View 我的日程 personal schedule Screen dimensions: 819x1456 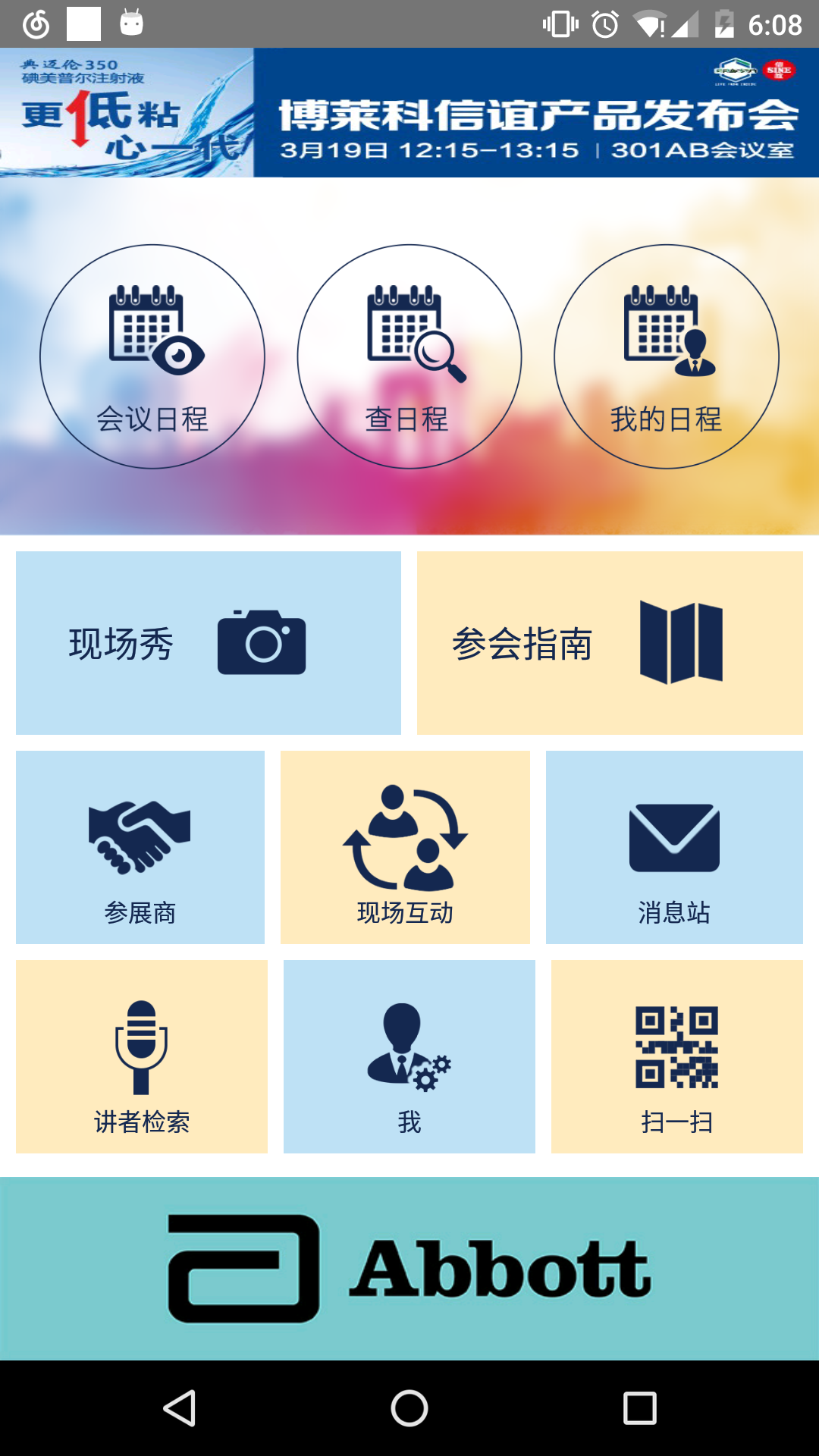[667, 356]
